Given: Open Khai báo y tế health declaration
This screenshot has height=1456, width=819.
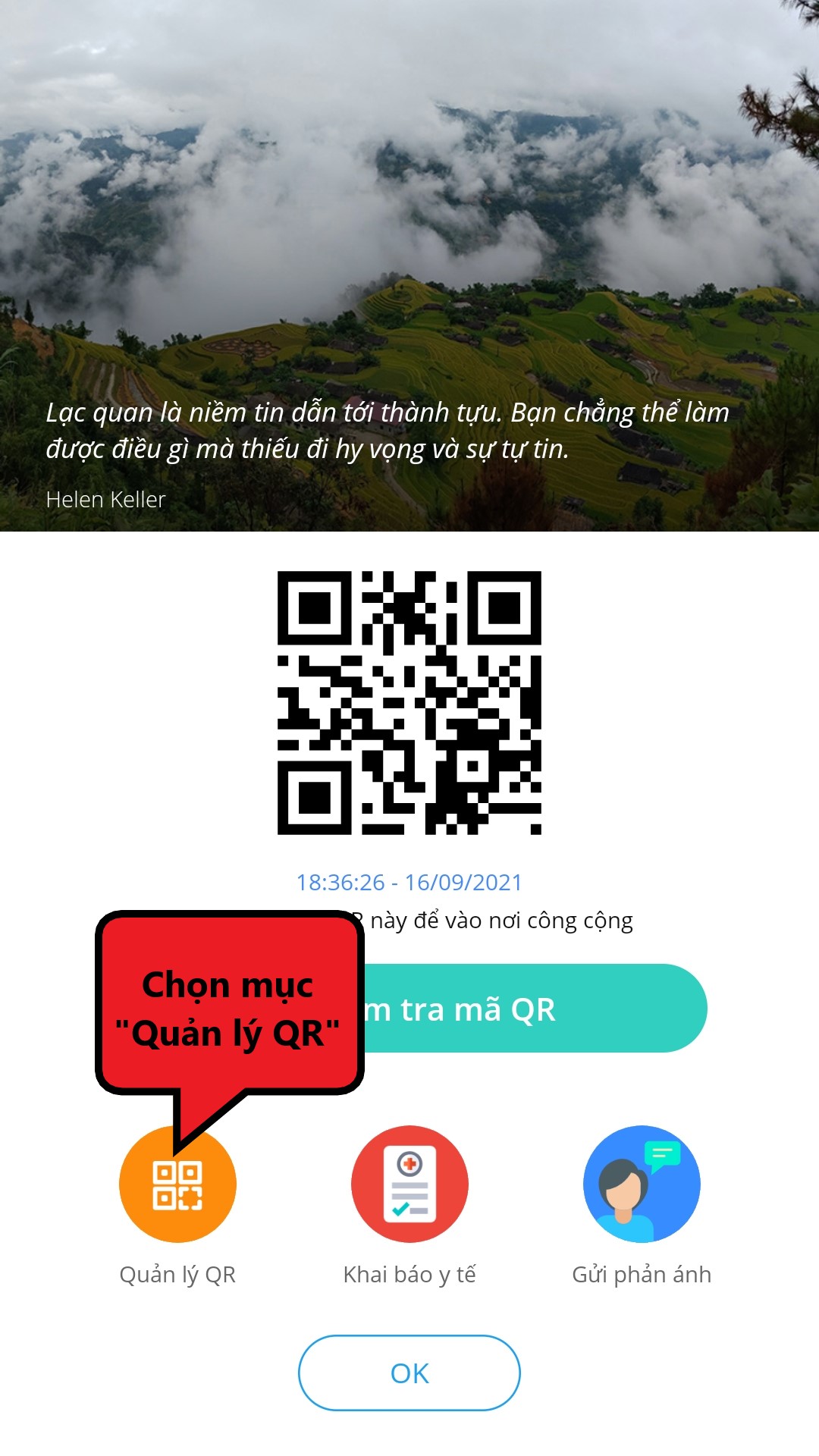Looking at the screenshot, I should click(409, 1185).
